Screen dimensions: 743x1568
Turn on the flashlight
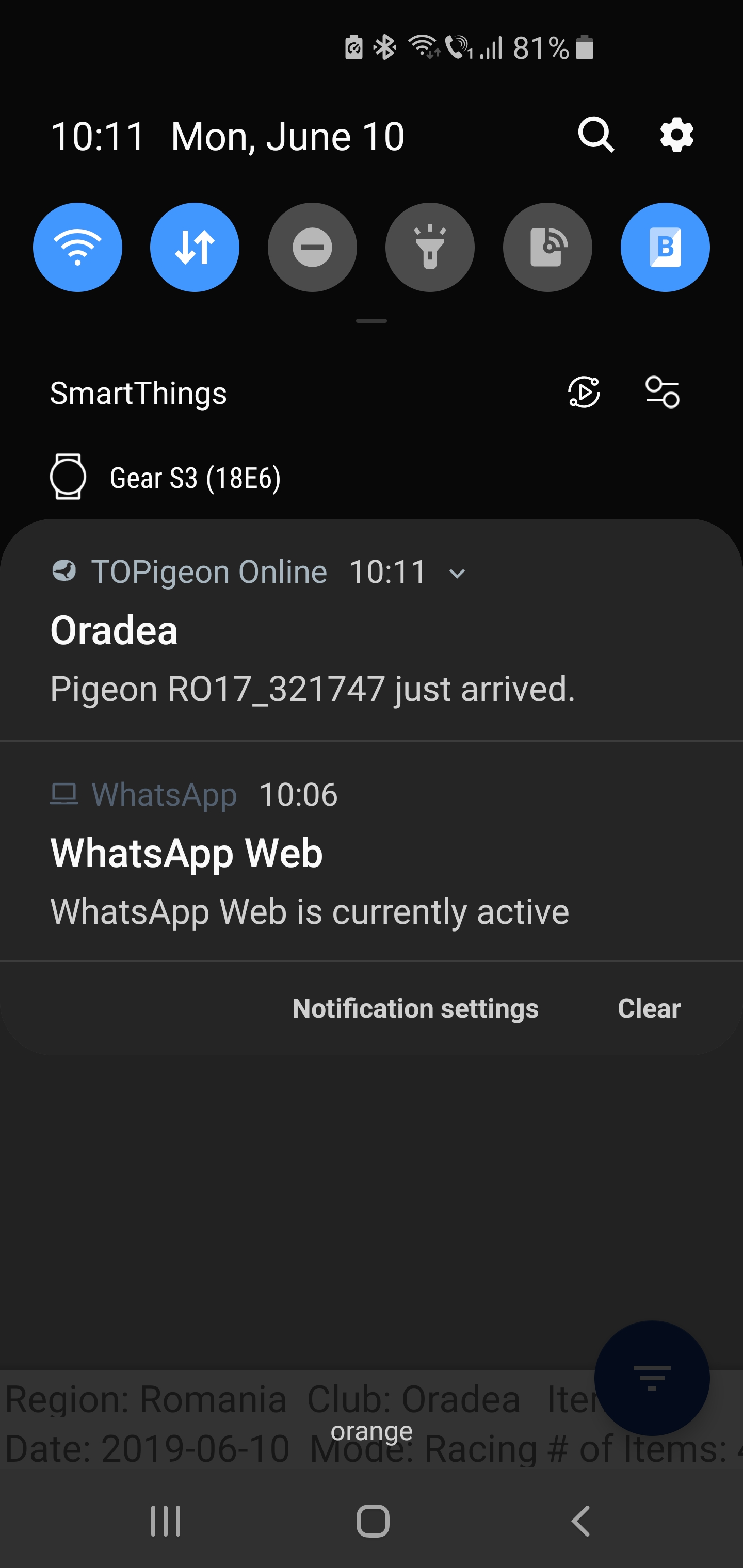pyautogui.click(x=430, y=247)
